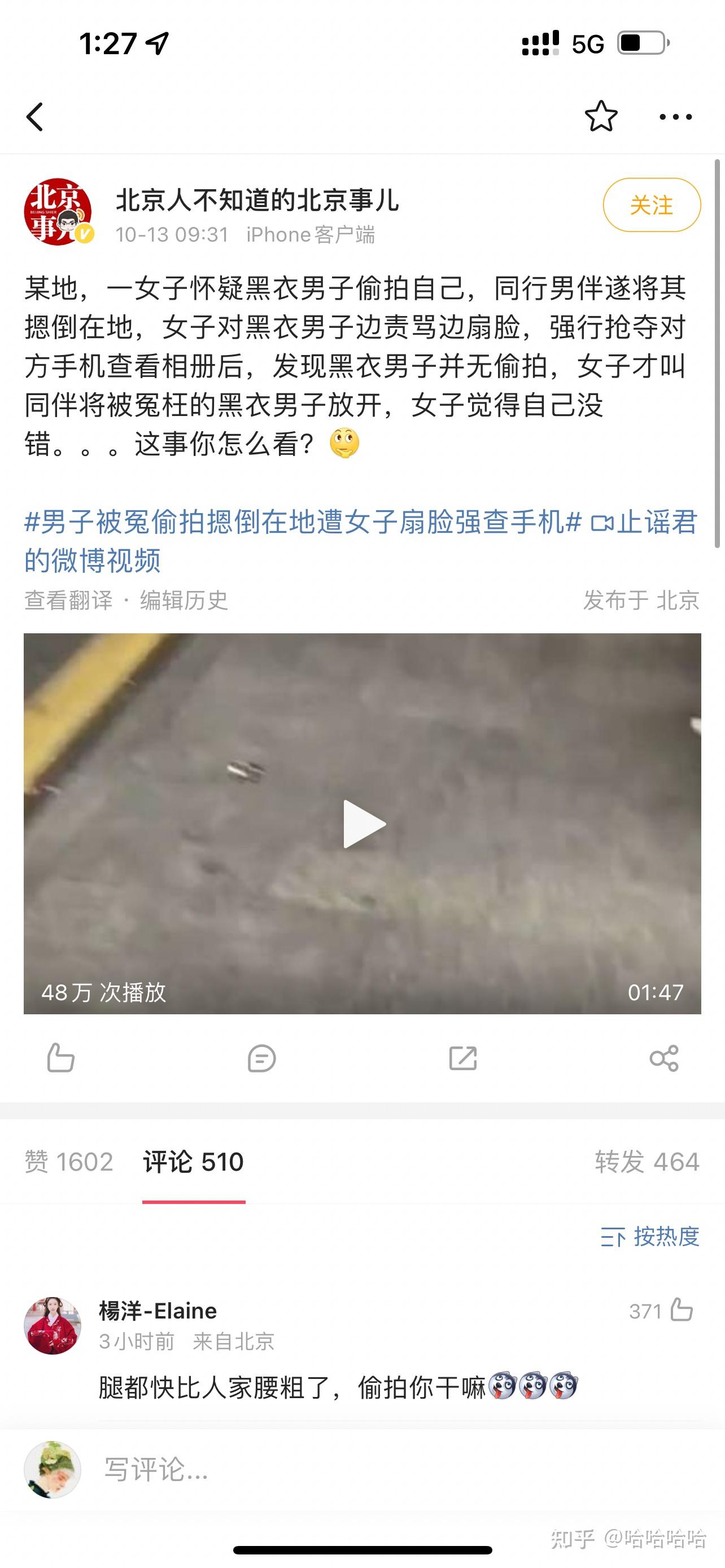The height and width of the screenshot is (1568, 725).
Task: Tap the 写评论 comment input field
Action: point(365,1469)
